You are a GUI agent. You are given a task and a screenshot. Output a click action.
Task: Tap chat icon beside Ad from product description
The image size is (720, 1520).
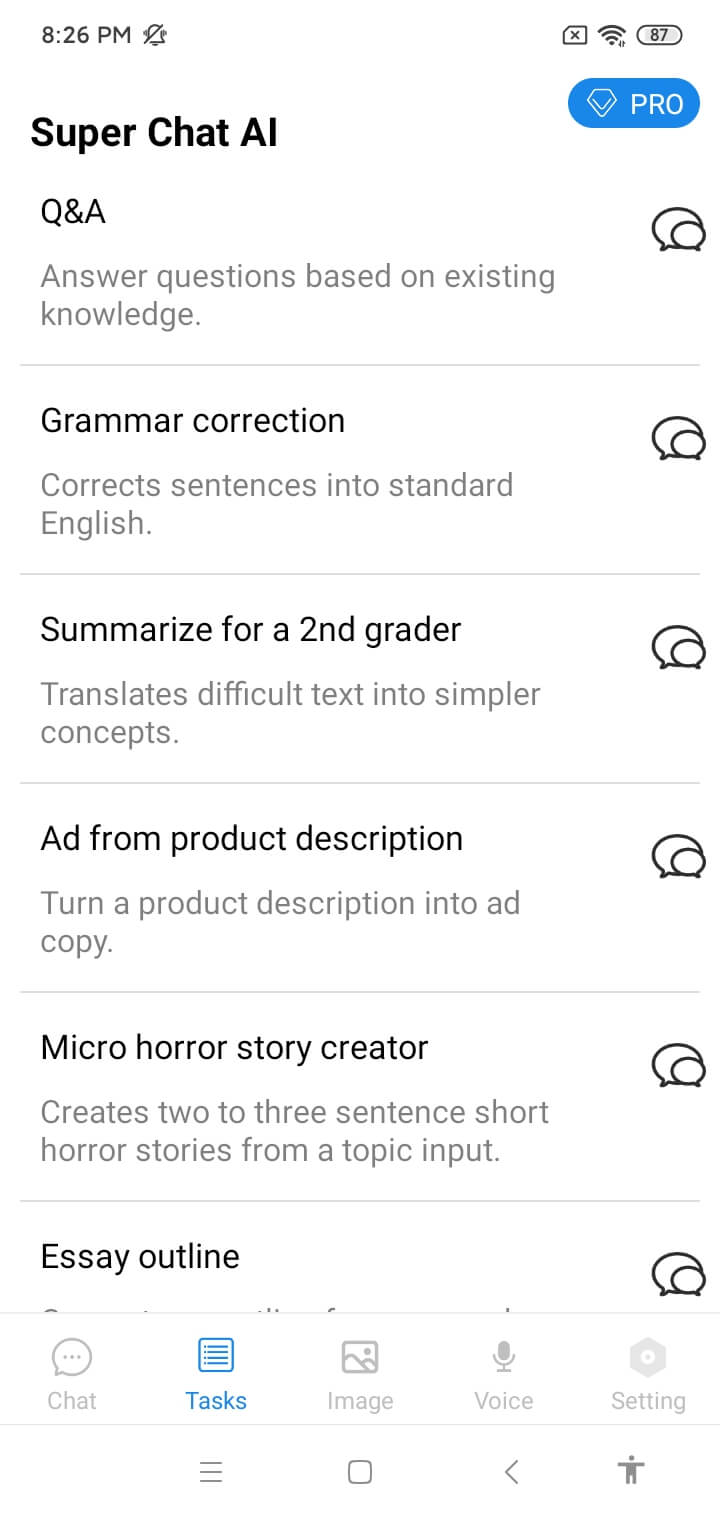point(678,858)
